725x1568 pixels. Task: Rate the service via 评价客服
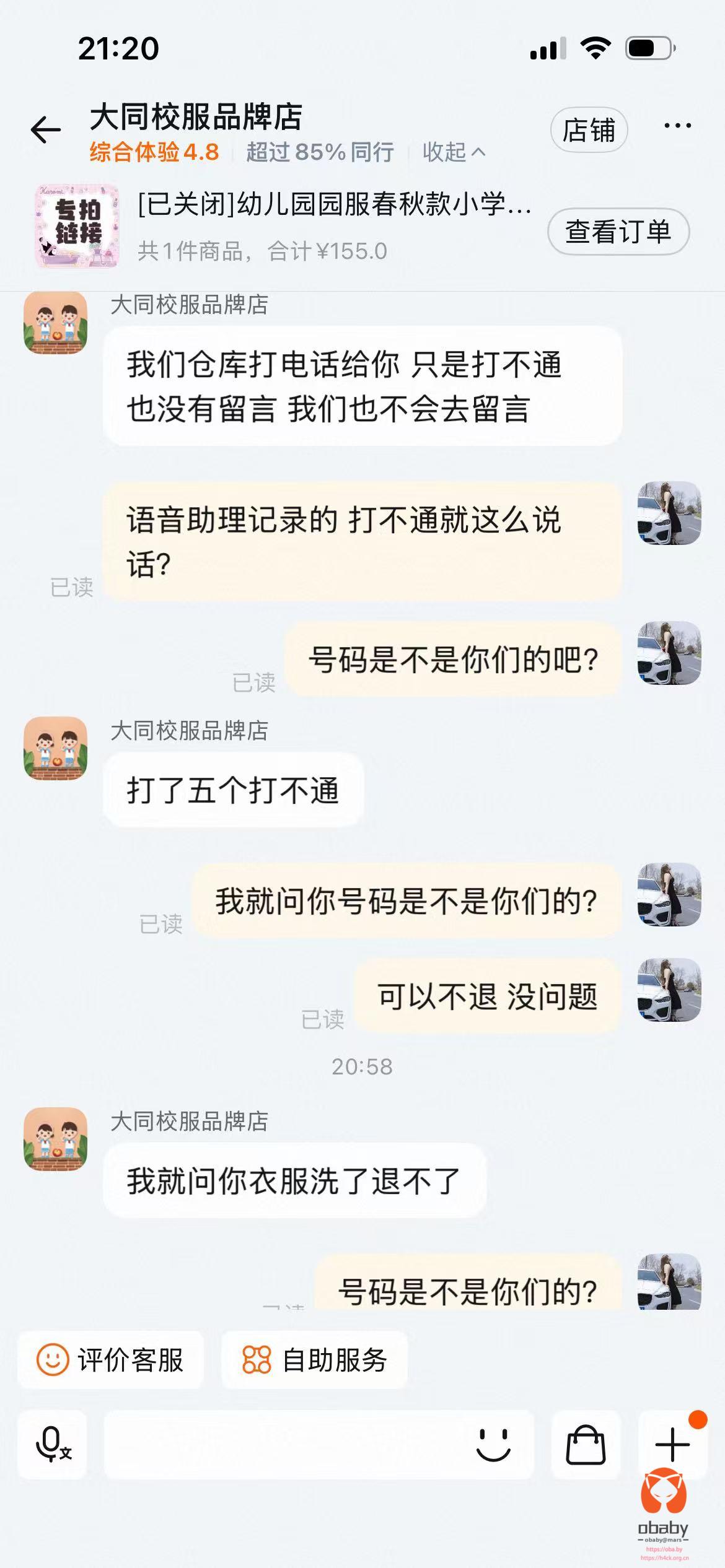110,1360
